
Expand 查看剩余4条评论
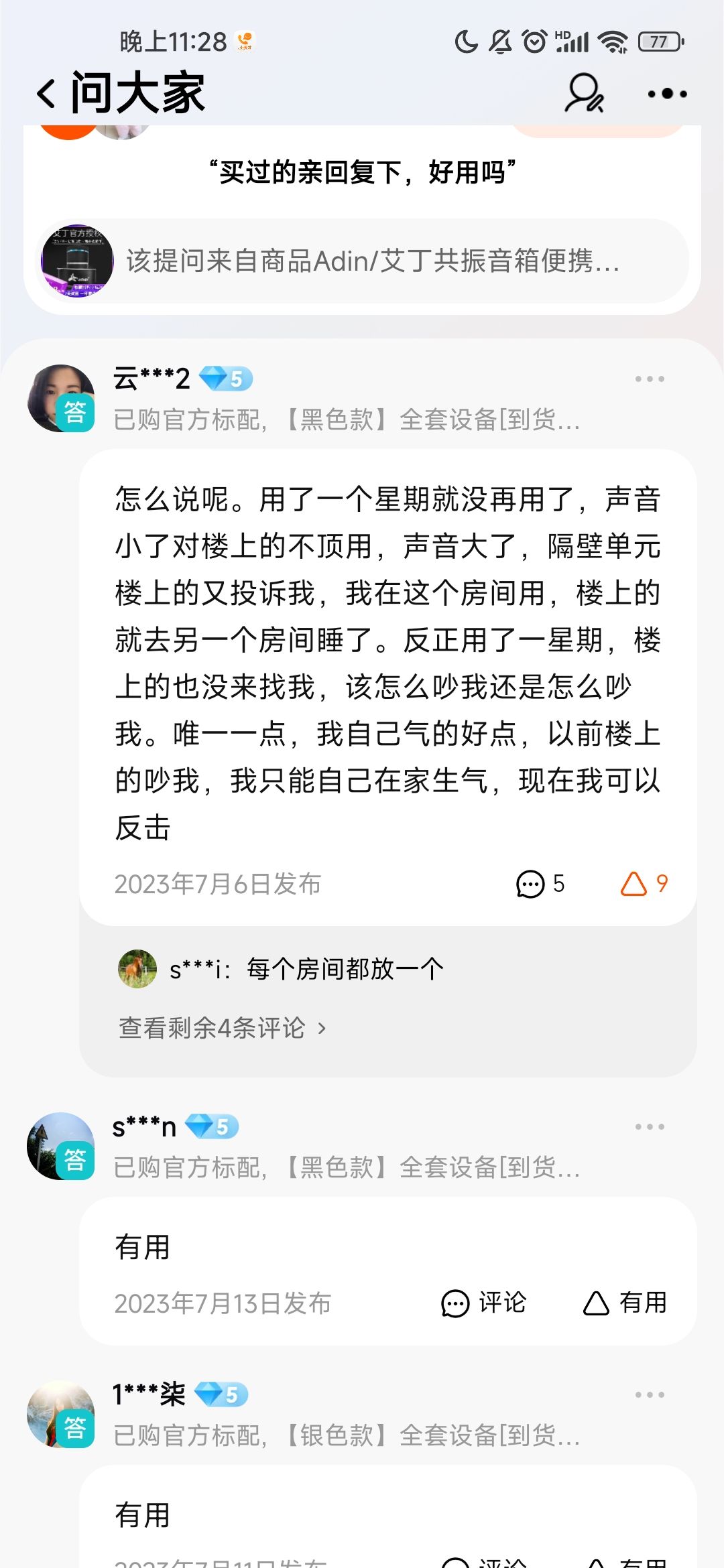pos(223,1028)
